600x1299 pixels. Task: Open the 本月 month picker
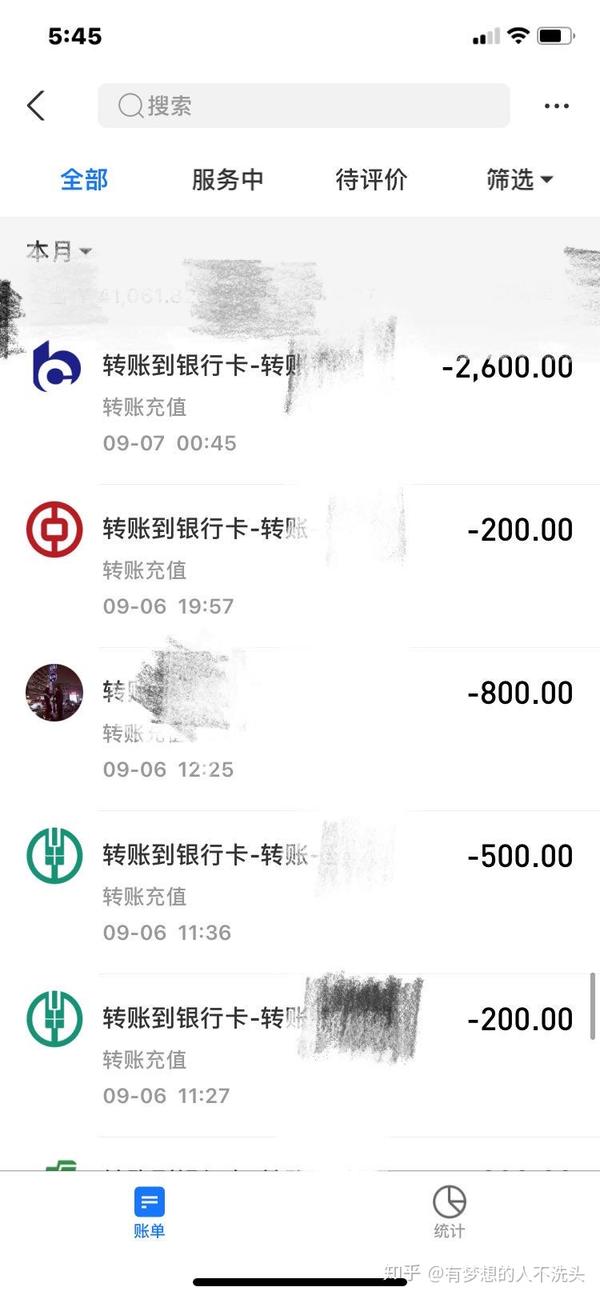click(x=58, y=251)
